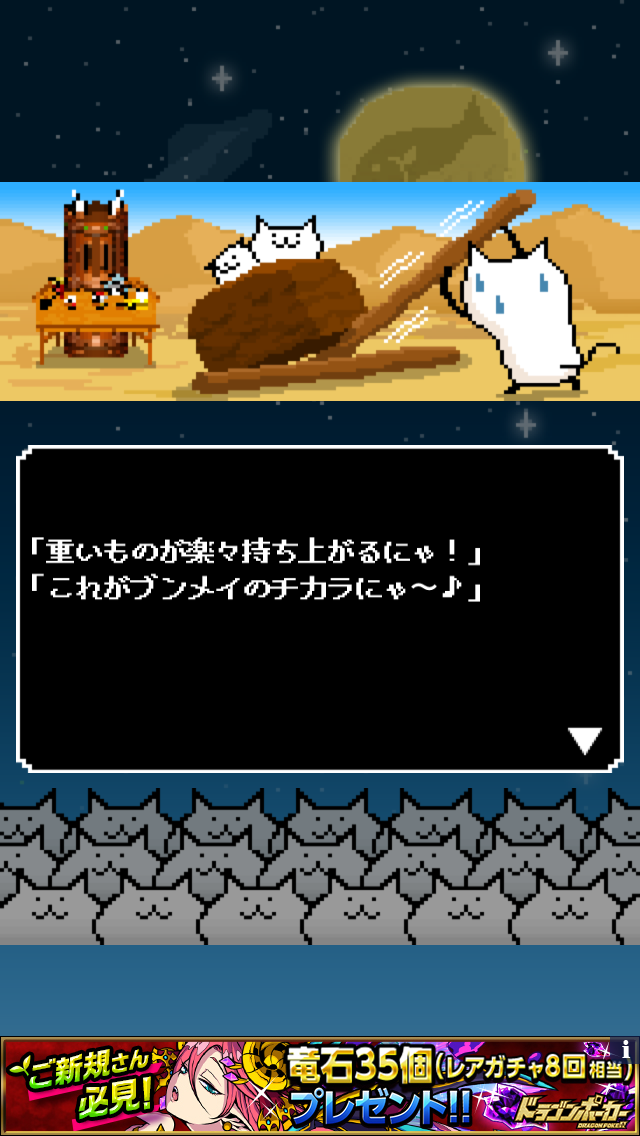Open the ad info icon
640x1136 pixels.
[x=626, y=1049]
